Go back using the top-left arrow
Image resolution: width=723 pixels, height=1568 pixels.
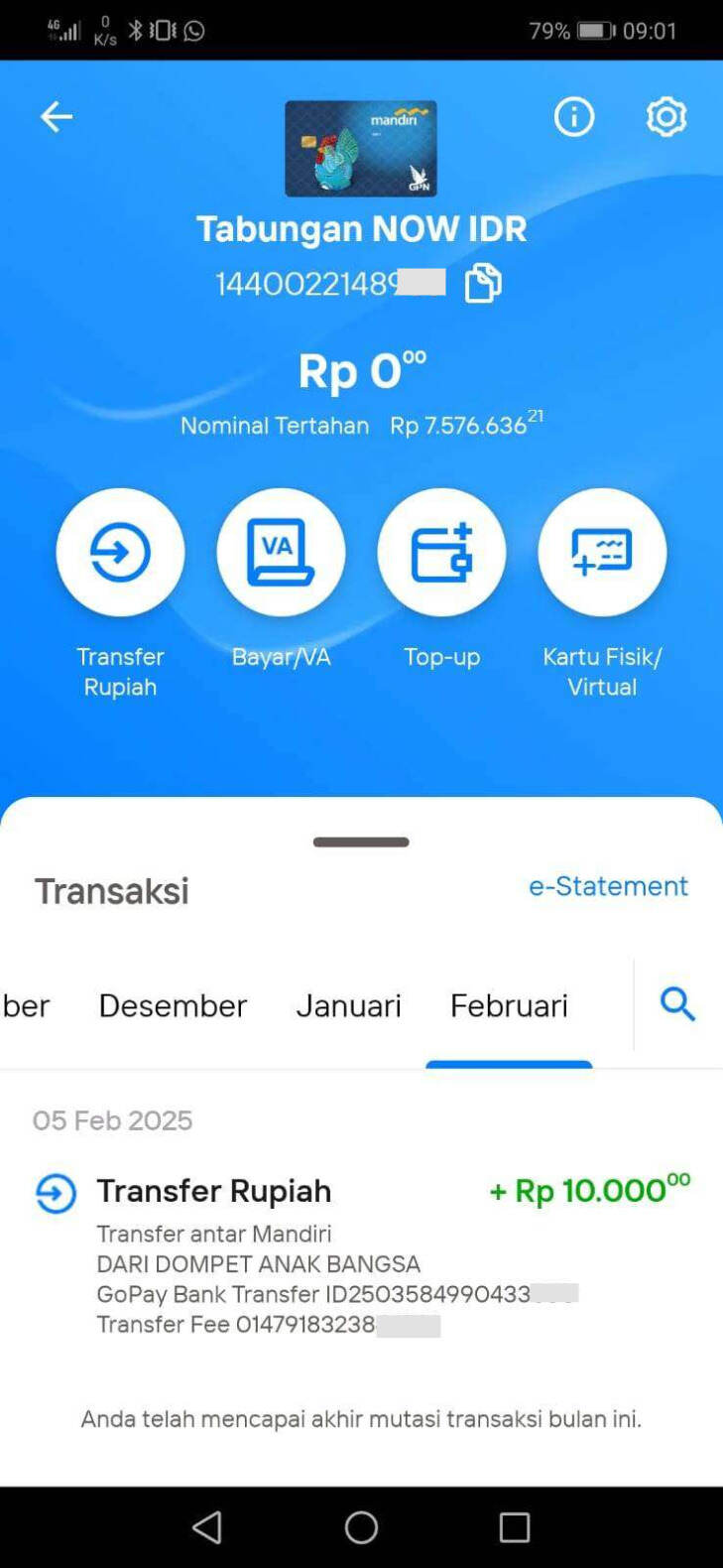tap(56, 117)
